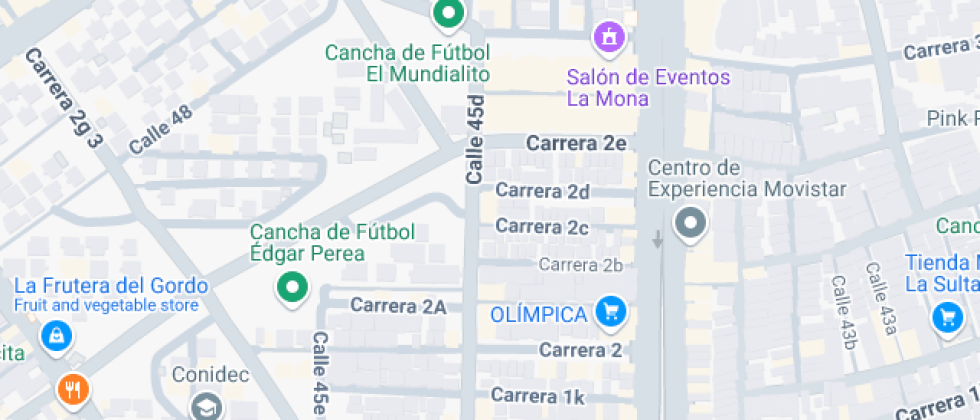The image size is (980, 420).
Task: Tap the Tienda La Sultana cart marker
Action: tap(948, 318)
